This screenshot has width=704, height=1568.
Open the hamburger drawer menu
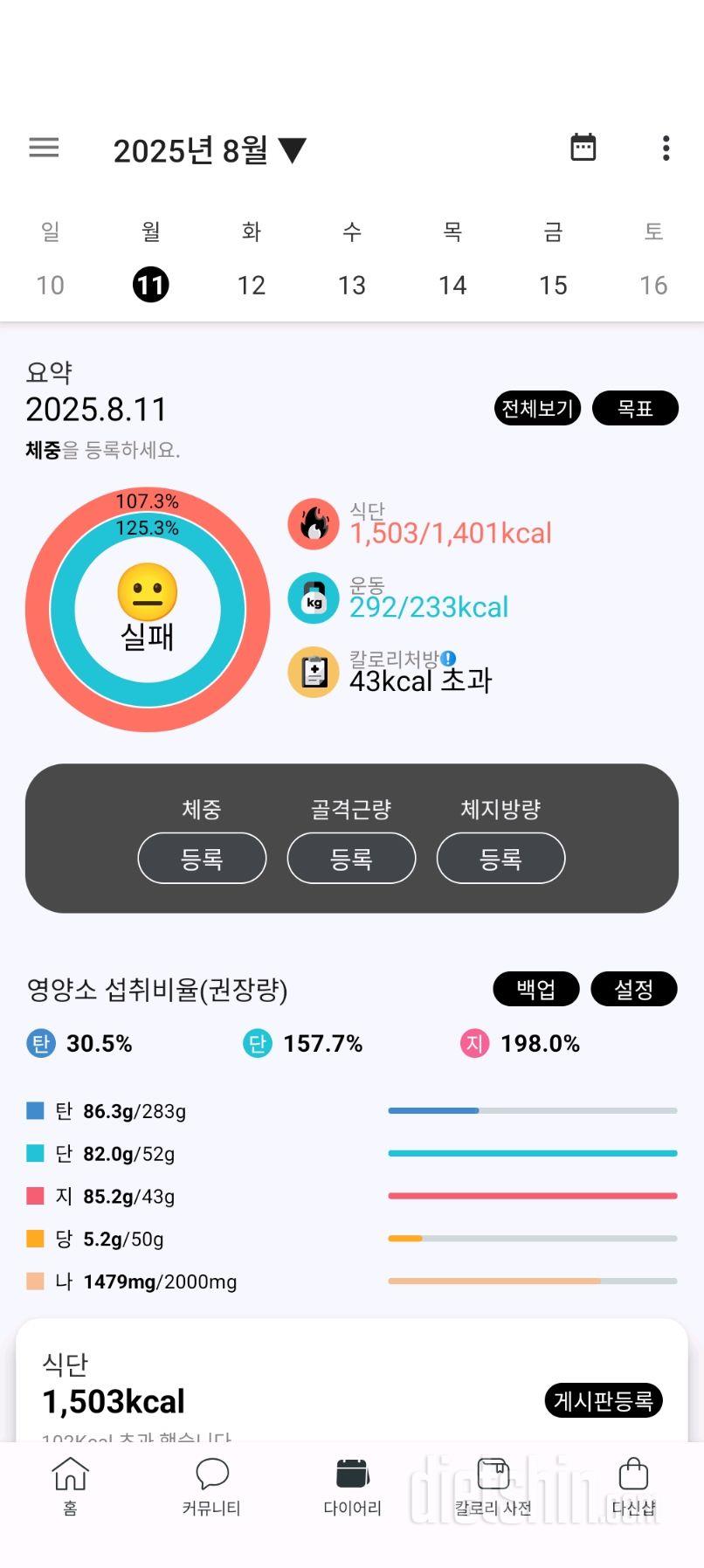[44, 148]
